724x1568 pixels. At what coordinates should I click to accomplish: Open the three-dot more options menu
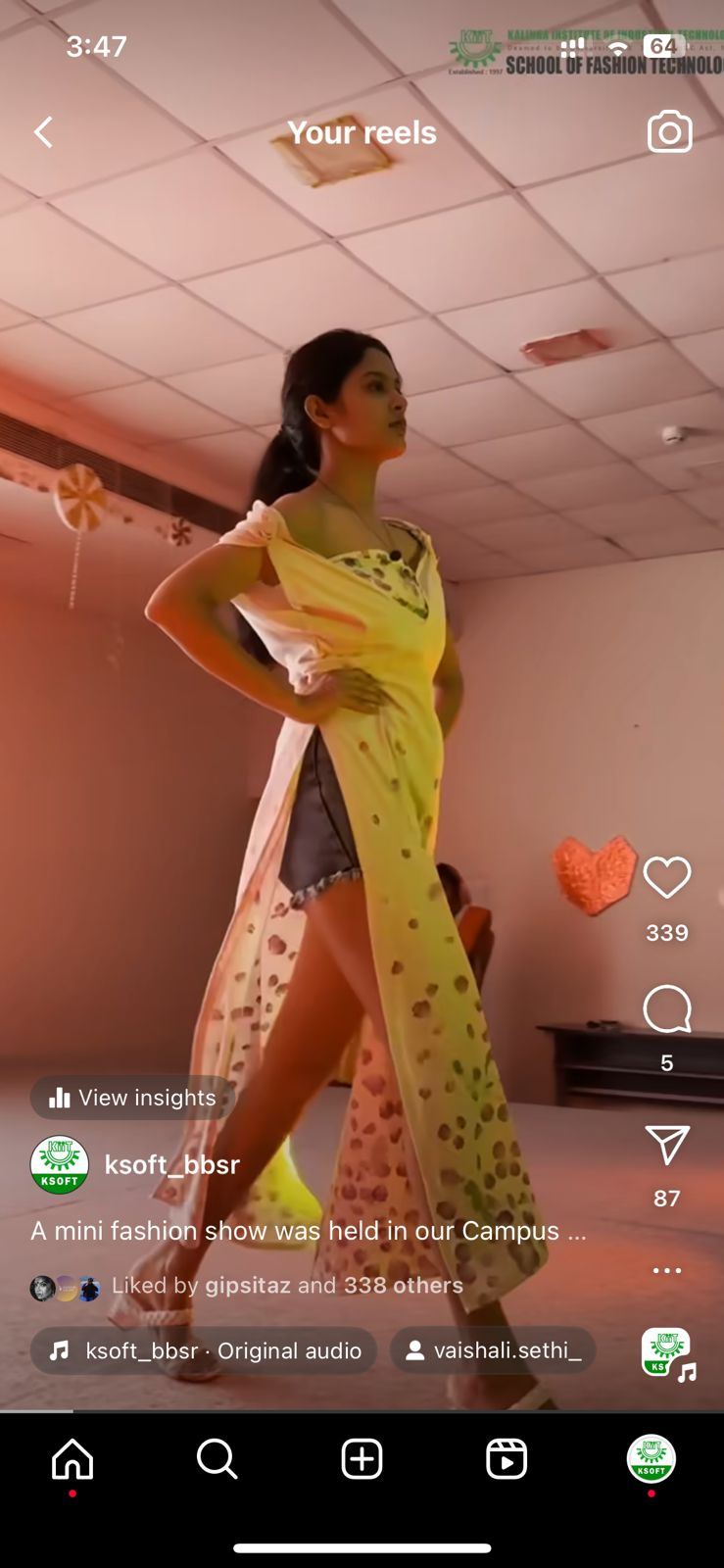[667, 1270]
